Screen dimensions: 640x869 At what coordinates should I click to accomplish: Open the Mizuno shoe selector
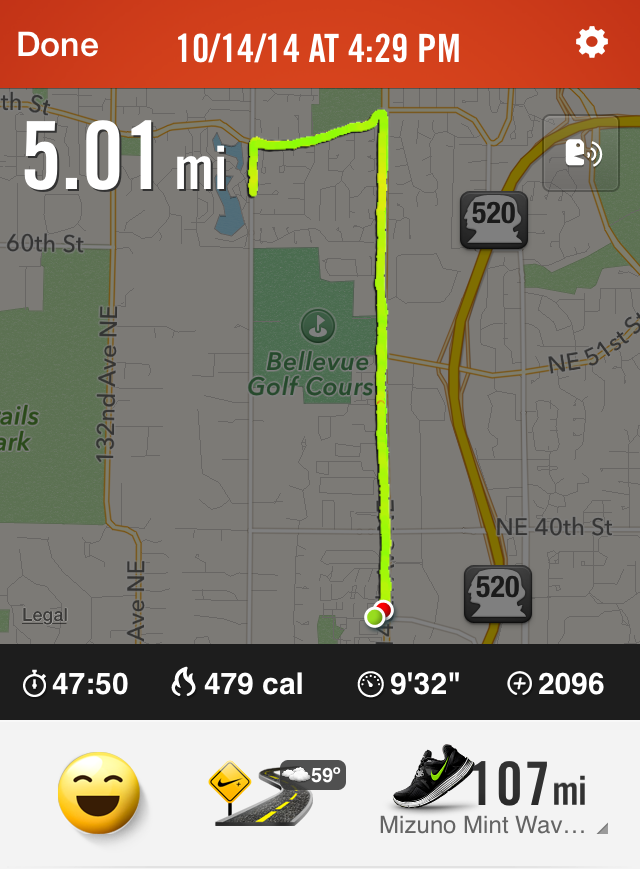[490, 795]
